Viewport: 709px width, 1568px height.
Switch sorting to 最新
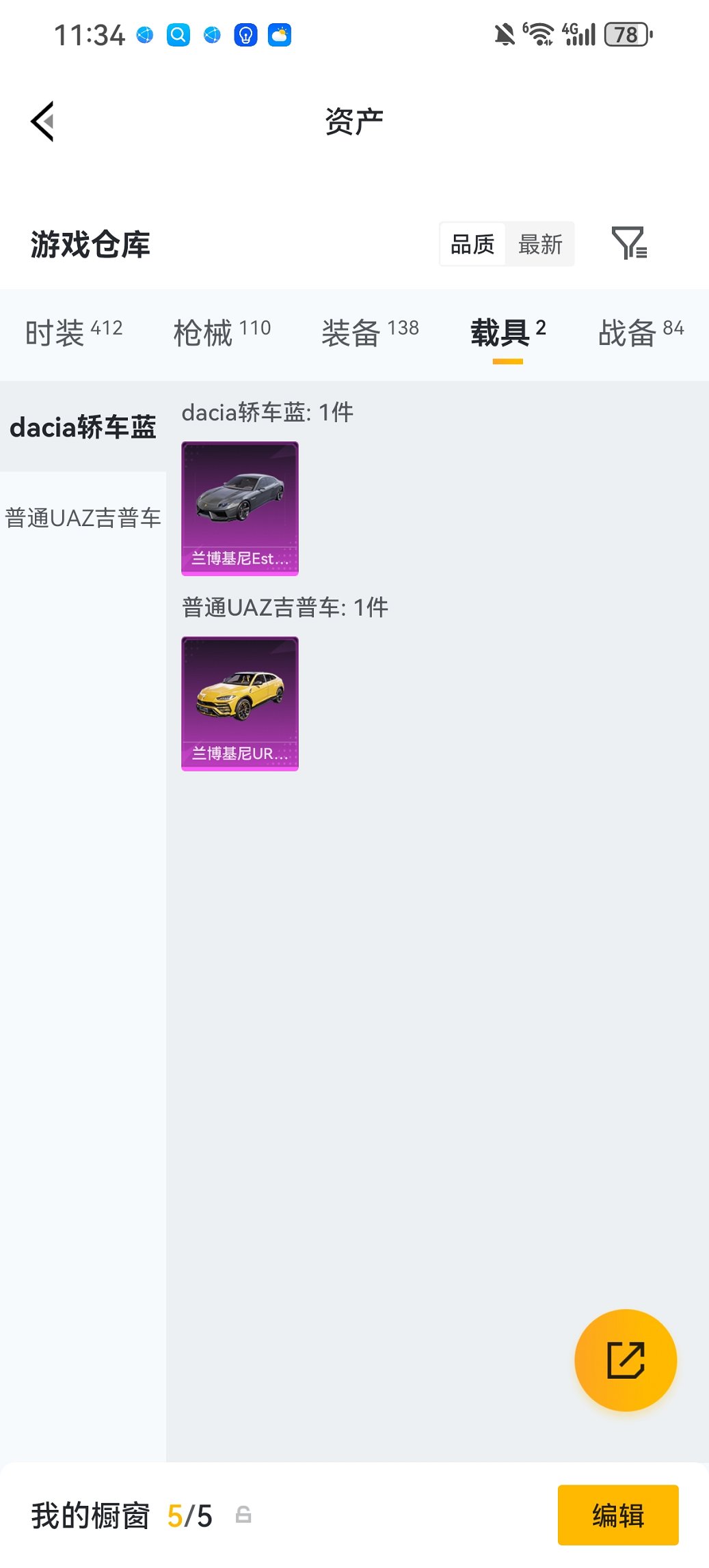540,244
